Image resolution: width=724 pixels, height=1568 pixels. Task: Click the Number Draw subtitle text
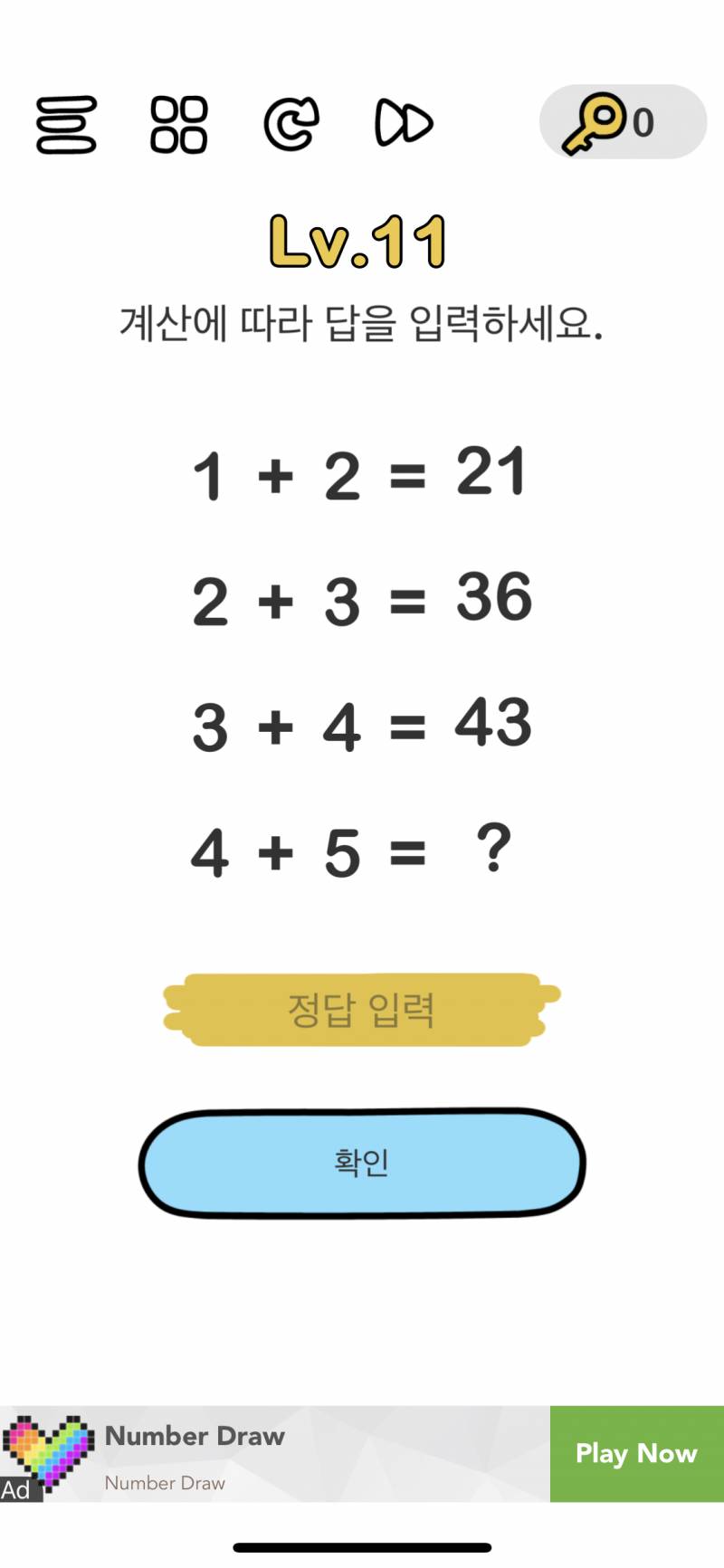tap(163, 1483)
